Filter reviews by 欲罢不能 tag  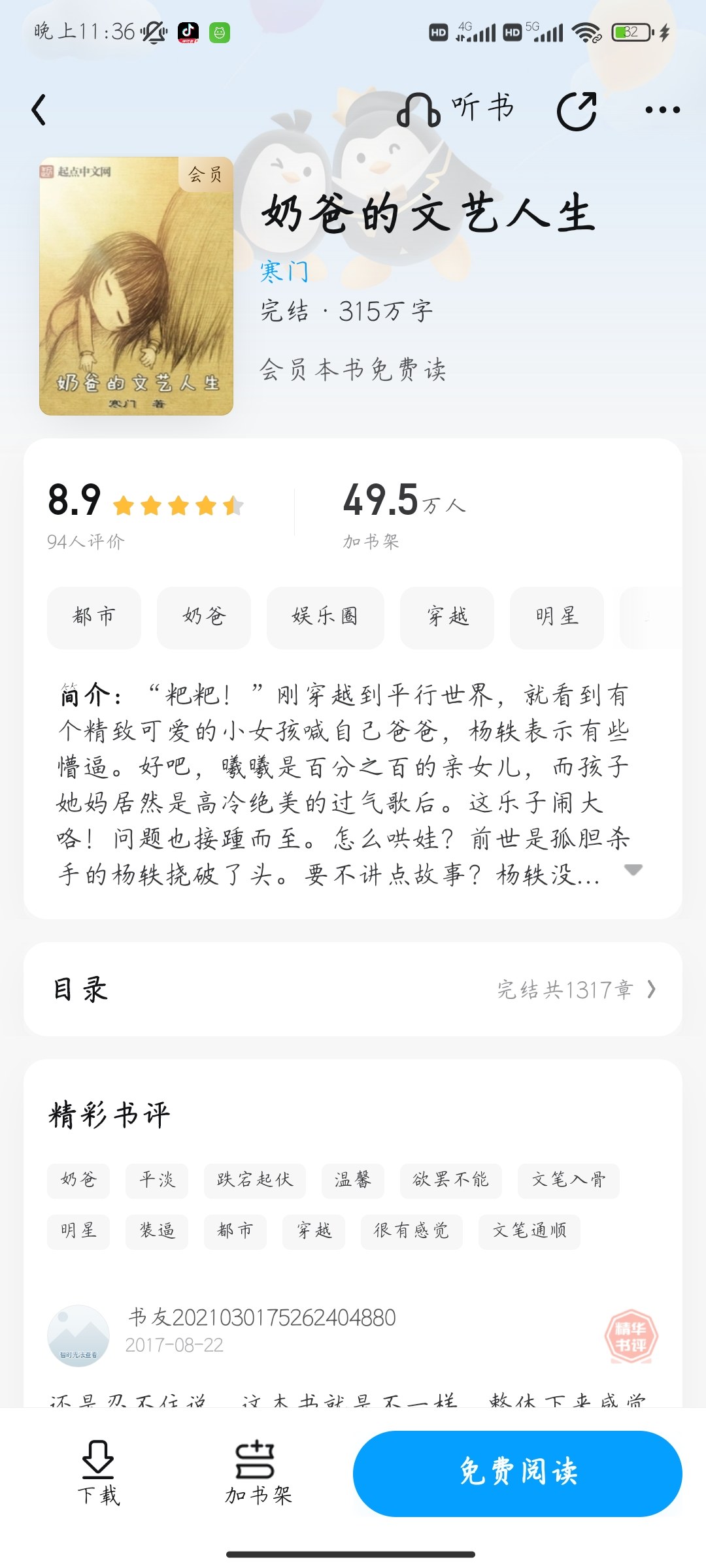click(x=450, y=1180)
